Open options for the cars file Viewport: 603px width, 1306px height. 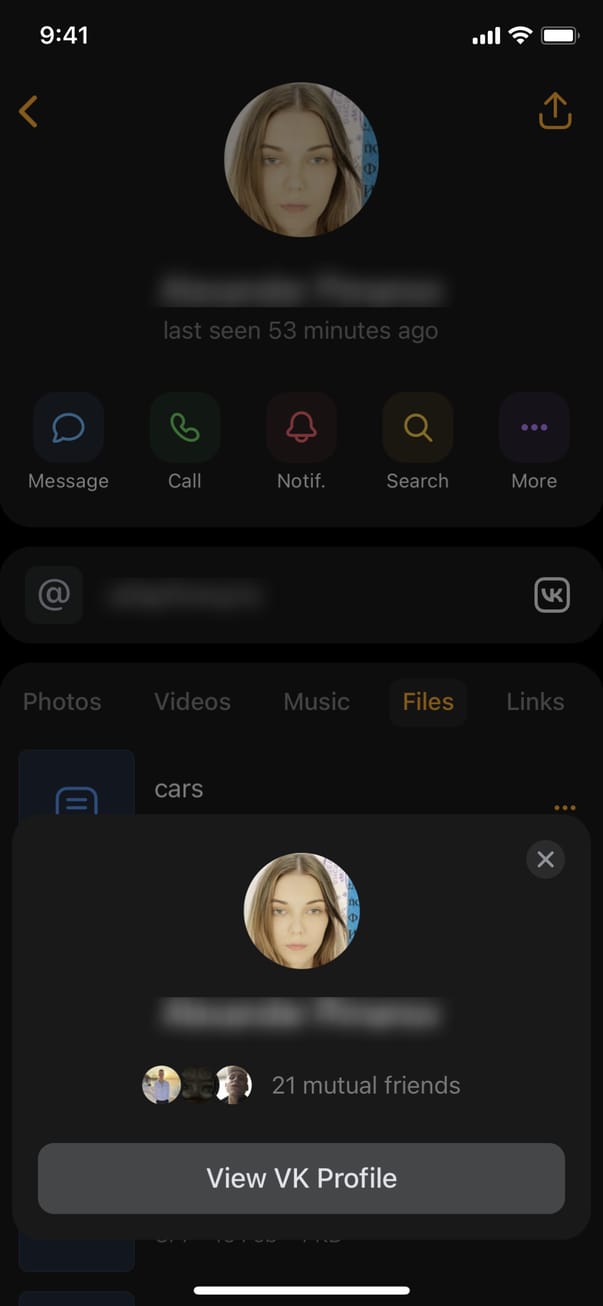pos(564,807)
